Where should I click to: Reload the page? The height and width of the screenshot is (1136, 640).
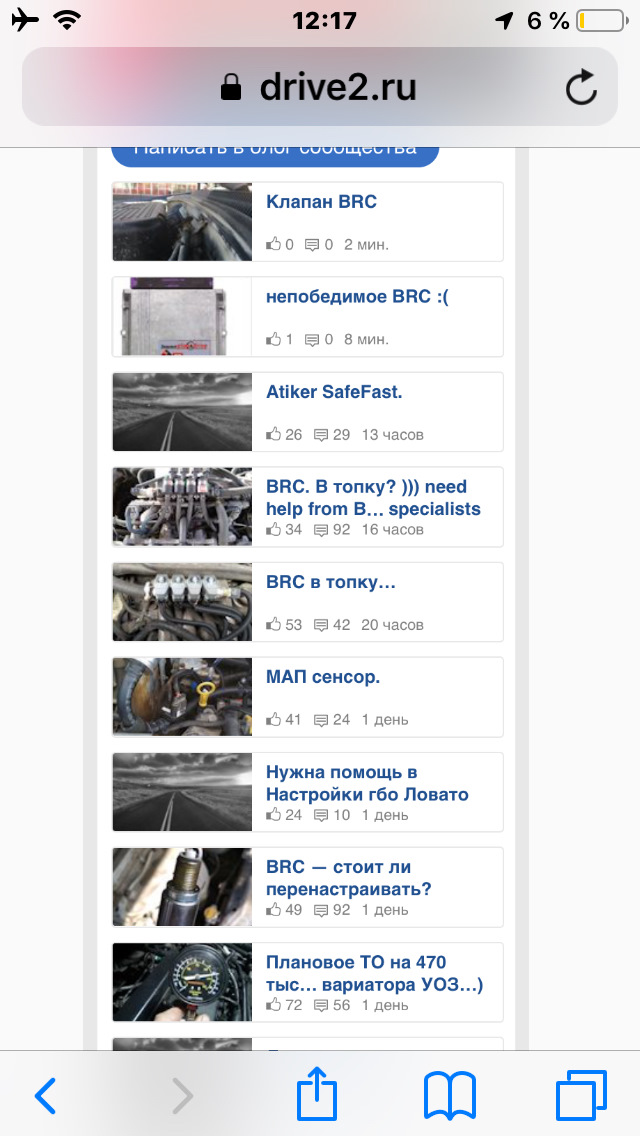[581, 89]
